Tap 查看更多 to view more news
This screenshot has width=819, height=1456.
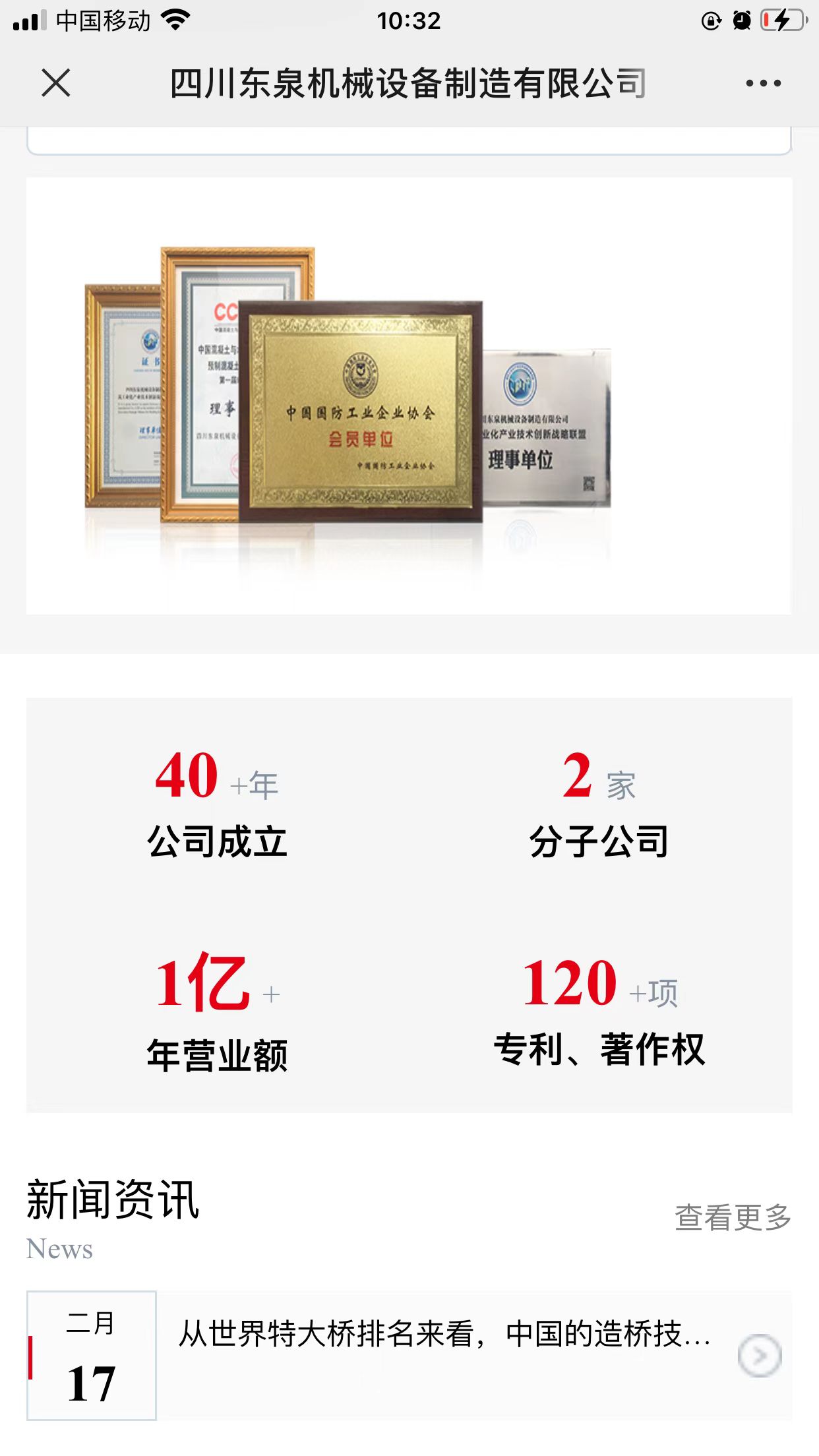point(733,1217)
